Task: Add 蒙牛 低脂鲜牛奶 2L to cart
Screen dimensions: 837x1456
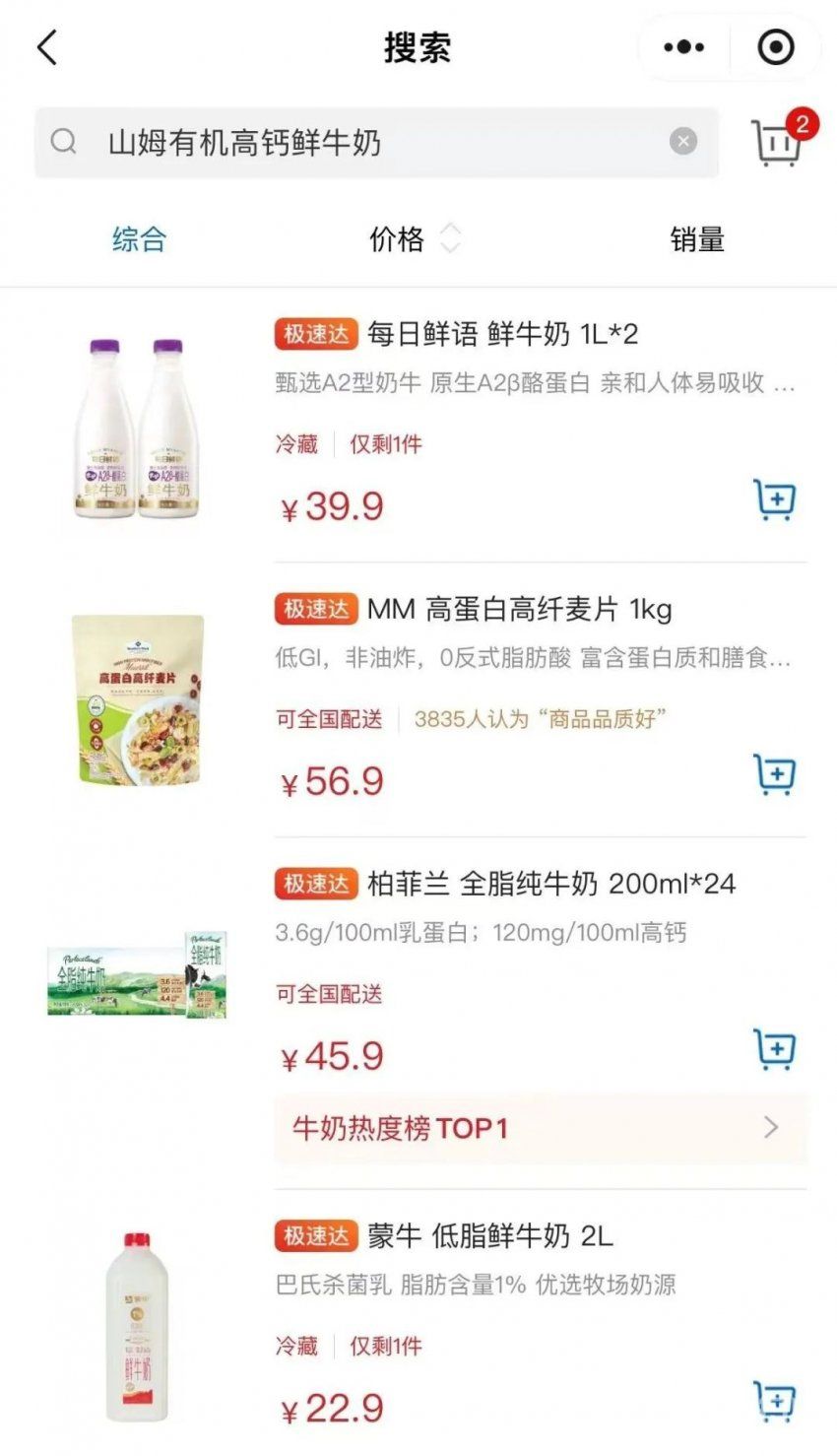Action: pos(775,1401)
